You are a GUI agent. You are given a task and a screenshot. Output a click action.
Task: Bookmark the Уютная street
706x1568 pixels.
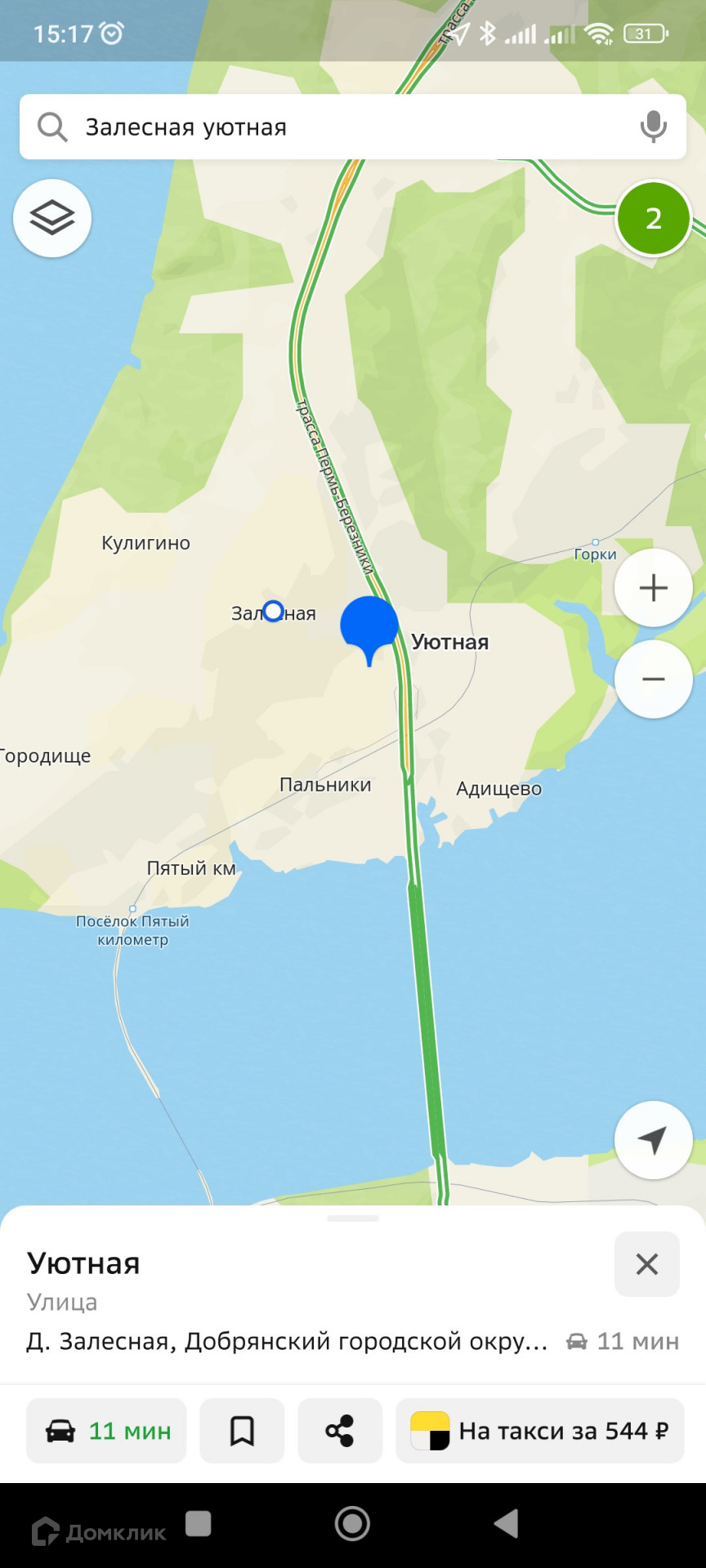[242, 1431]
